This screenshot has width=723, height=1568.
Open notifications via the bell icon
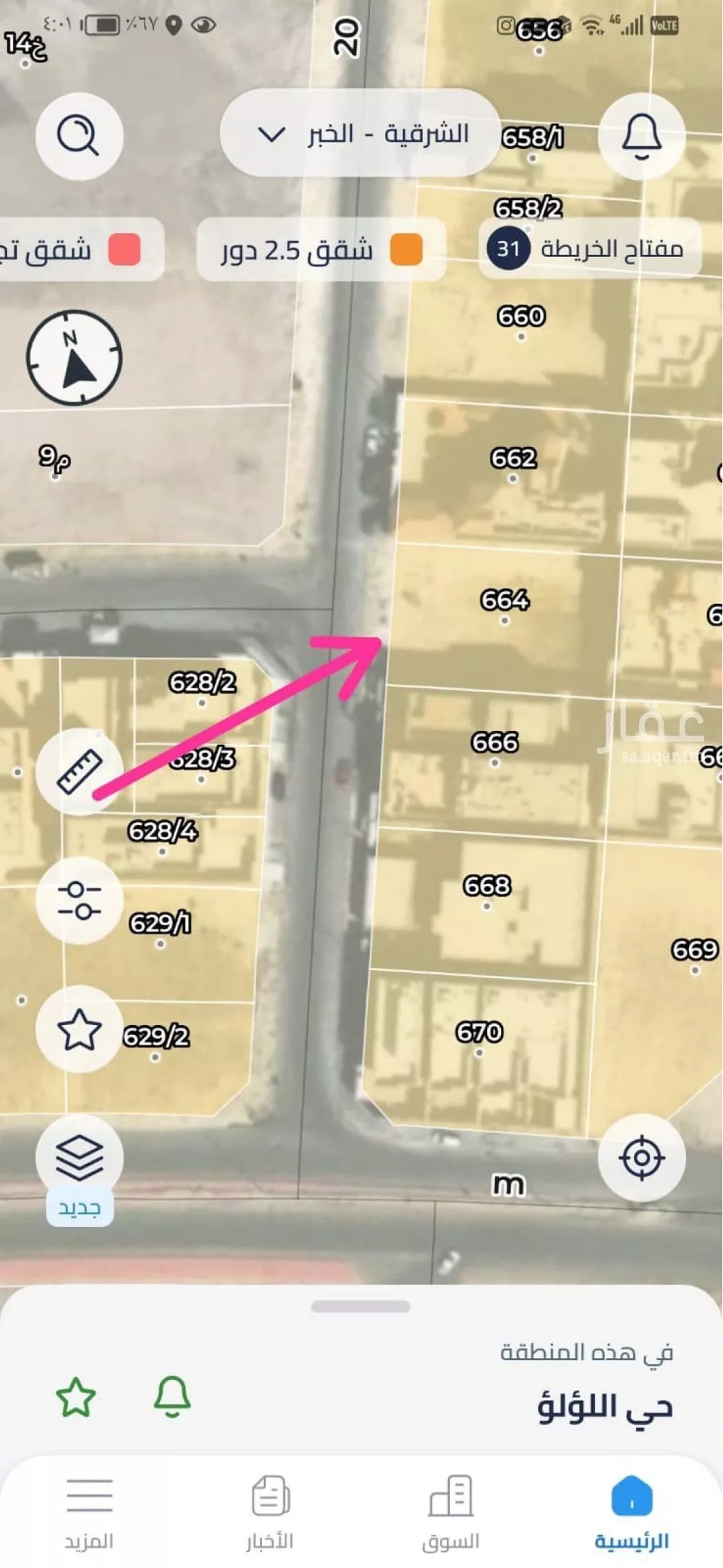point(643,138)
